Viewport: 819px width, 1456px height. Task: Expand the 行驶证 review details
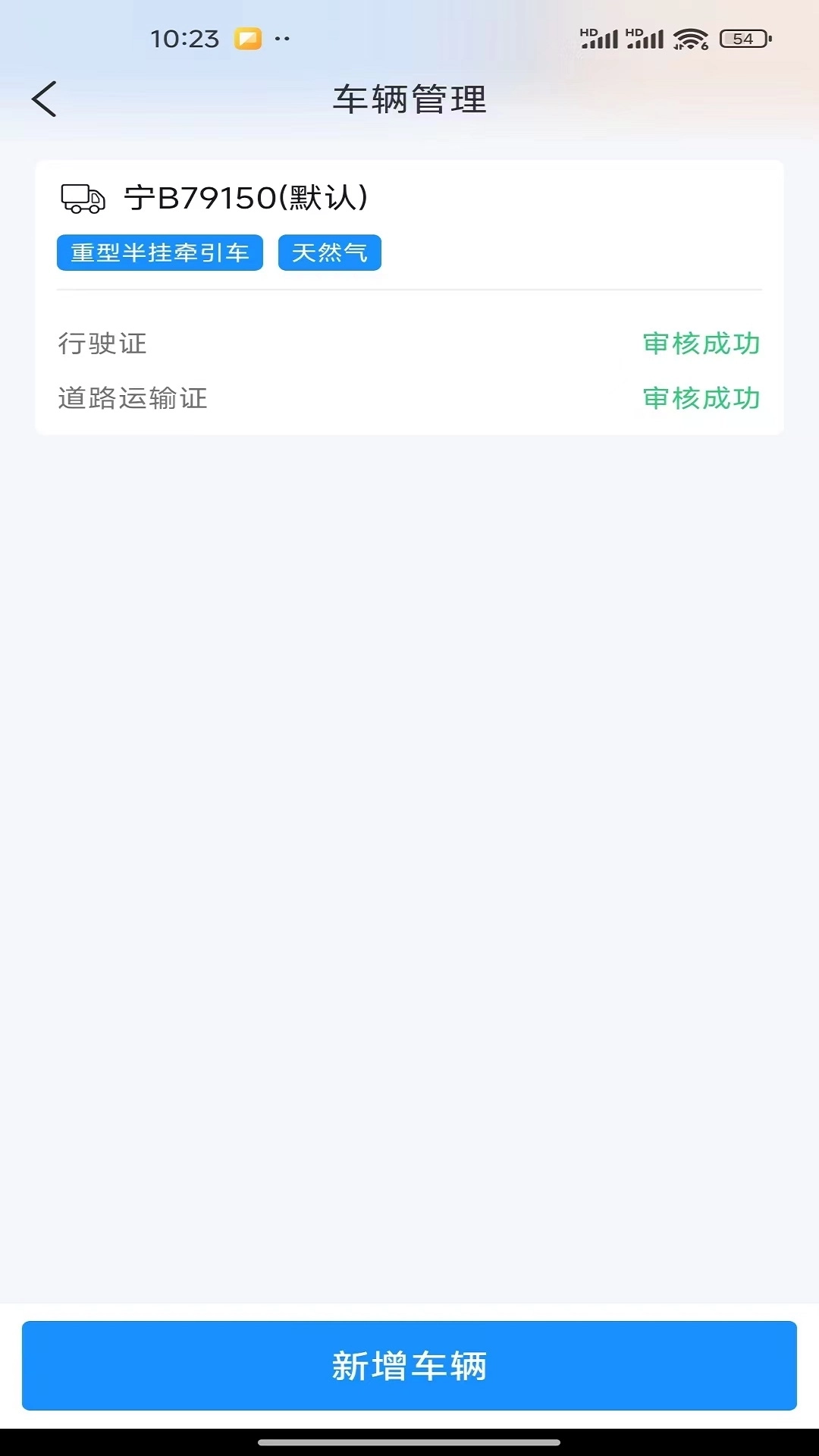point(104,344)
